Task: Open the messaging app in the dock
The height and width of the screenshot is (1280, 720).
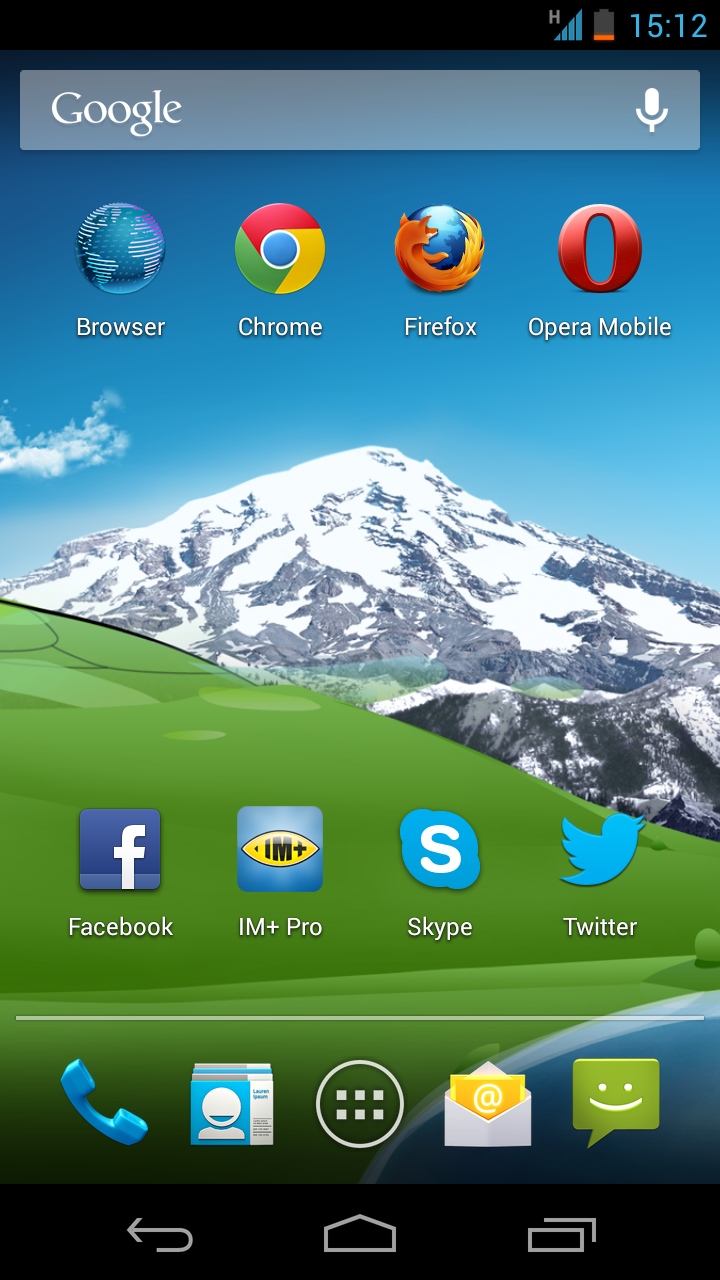Action: pyautogui.click(x=616, y=1102)
